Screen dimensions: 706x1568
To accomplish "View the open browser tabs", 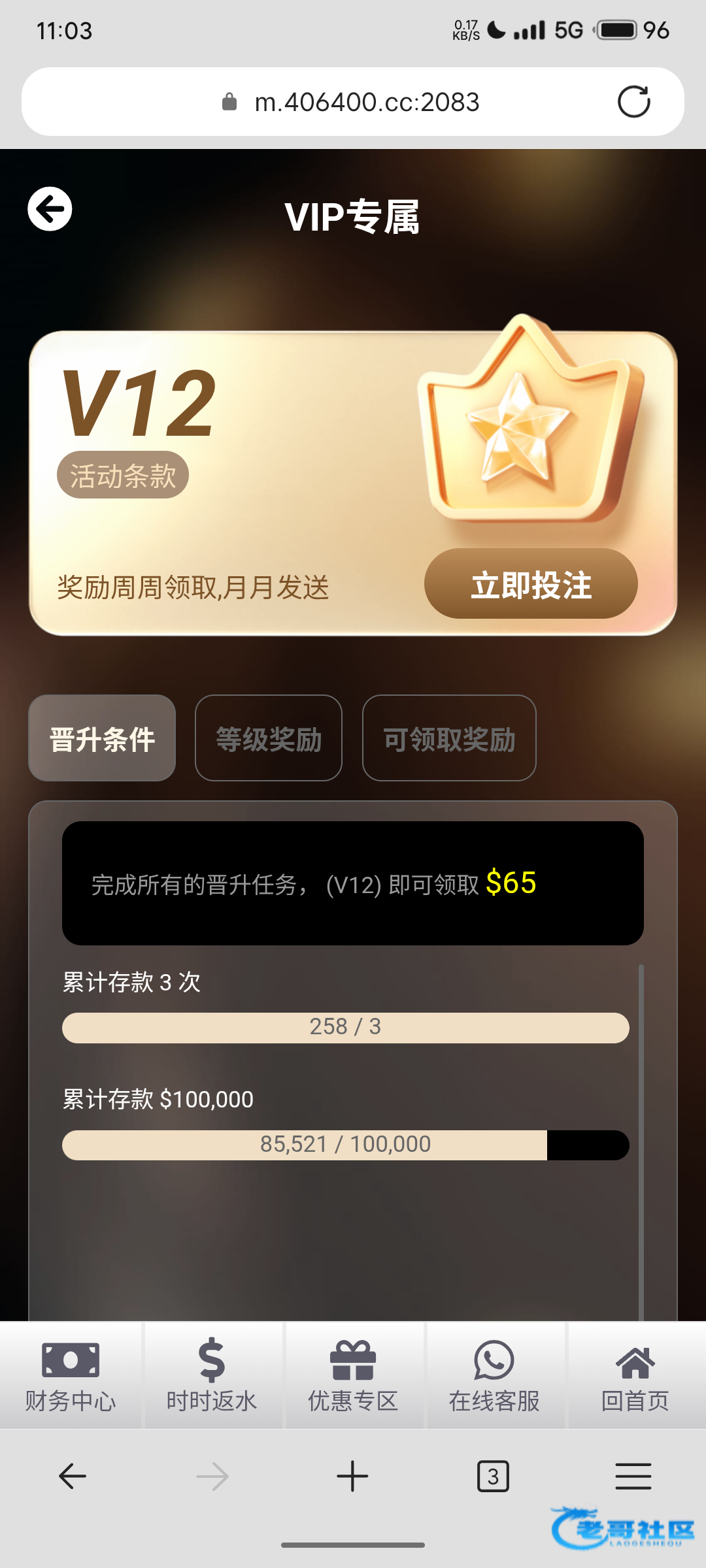I will coord(493,1477).
